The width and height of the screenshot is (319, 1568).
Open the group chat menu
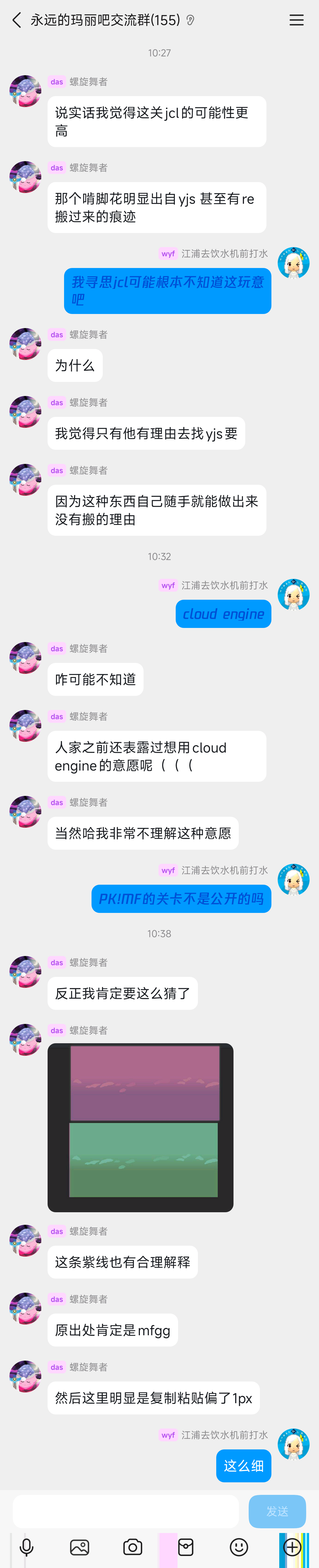297,20
